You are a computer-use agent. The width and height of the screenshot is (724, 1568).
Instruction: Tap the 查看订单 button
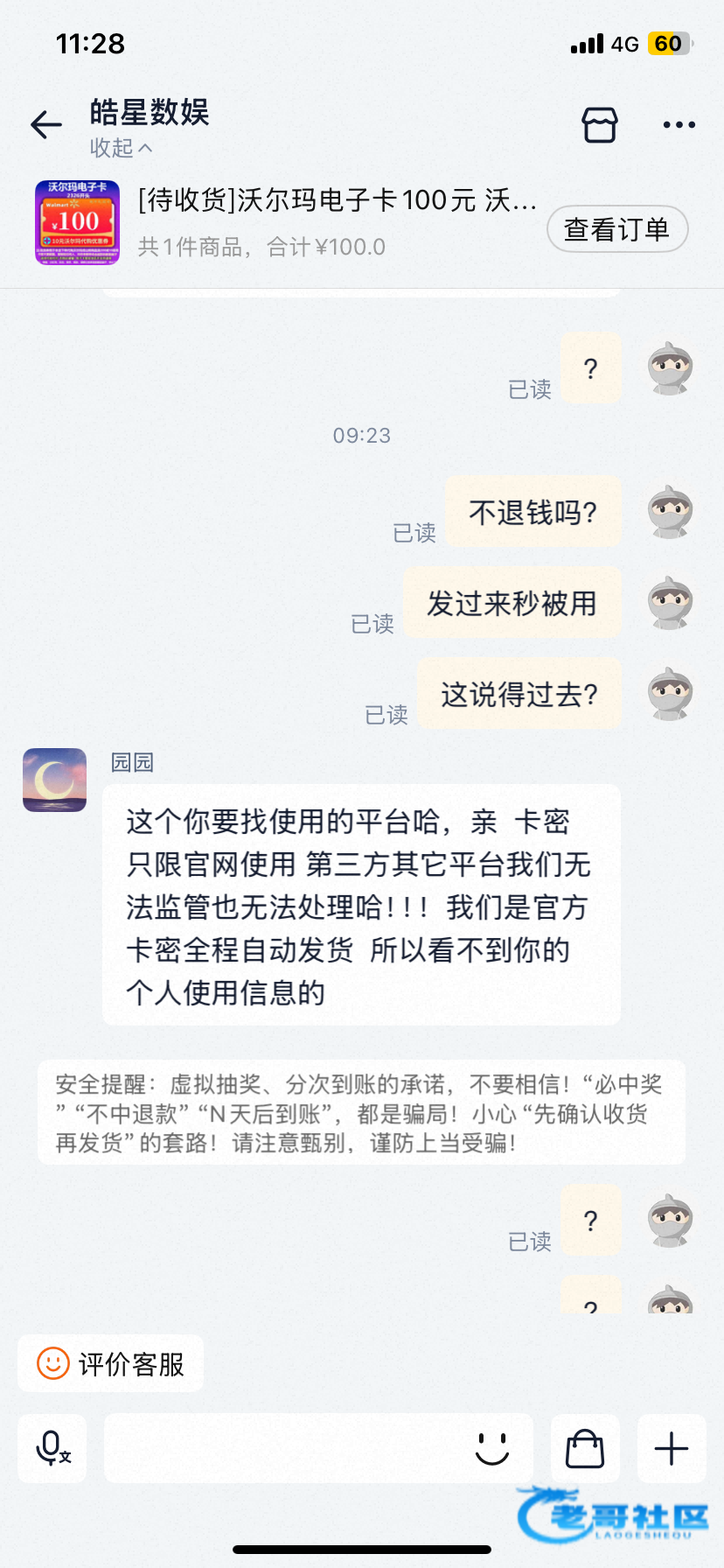(x=616, y=229)
